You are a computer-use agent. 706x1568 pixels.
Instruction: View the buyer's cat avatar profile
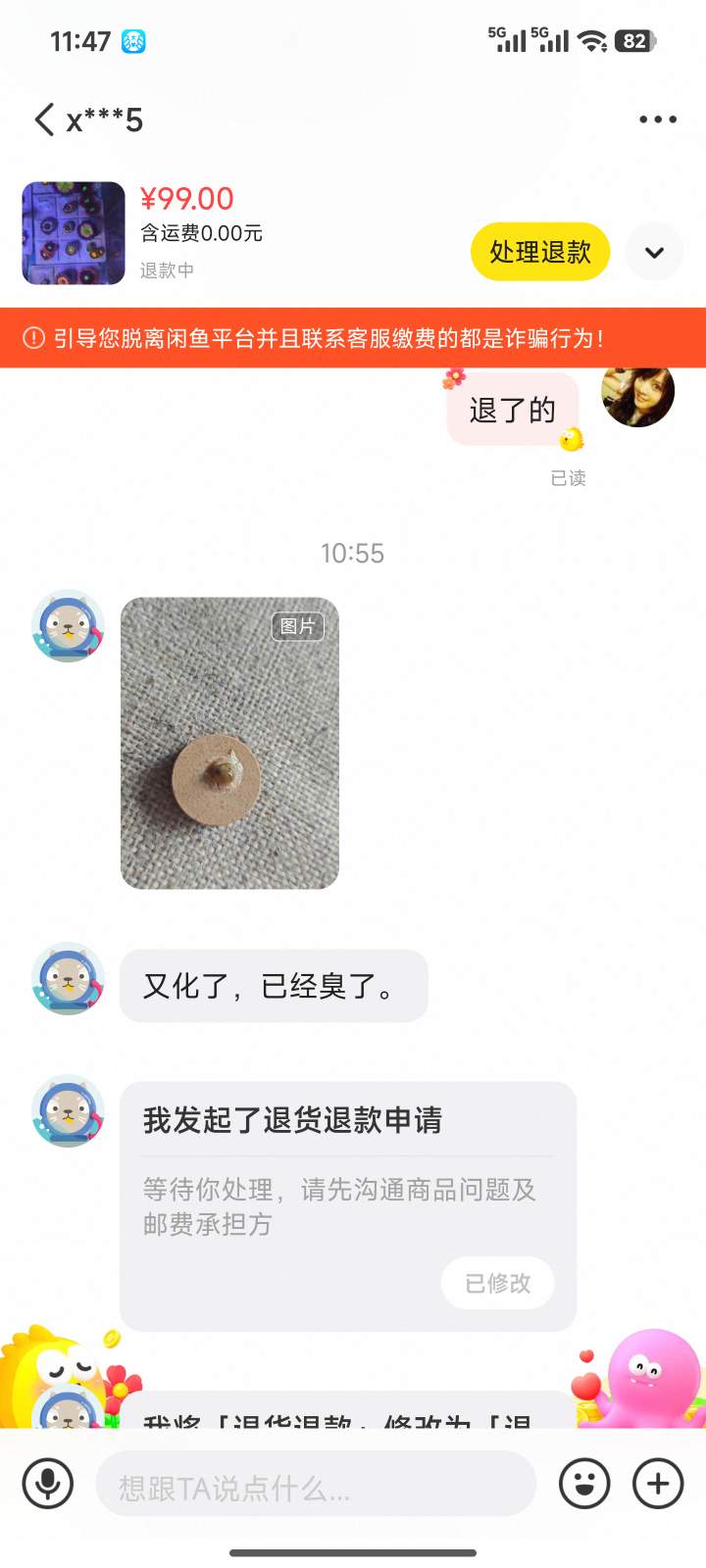(68, 626)
